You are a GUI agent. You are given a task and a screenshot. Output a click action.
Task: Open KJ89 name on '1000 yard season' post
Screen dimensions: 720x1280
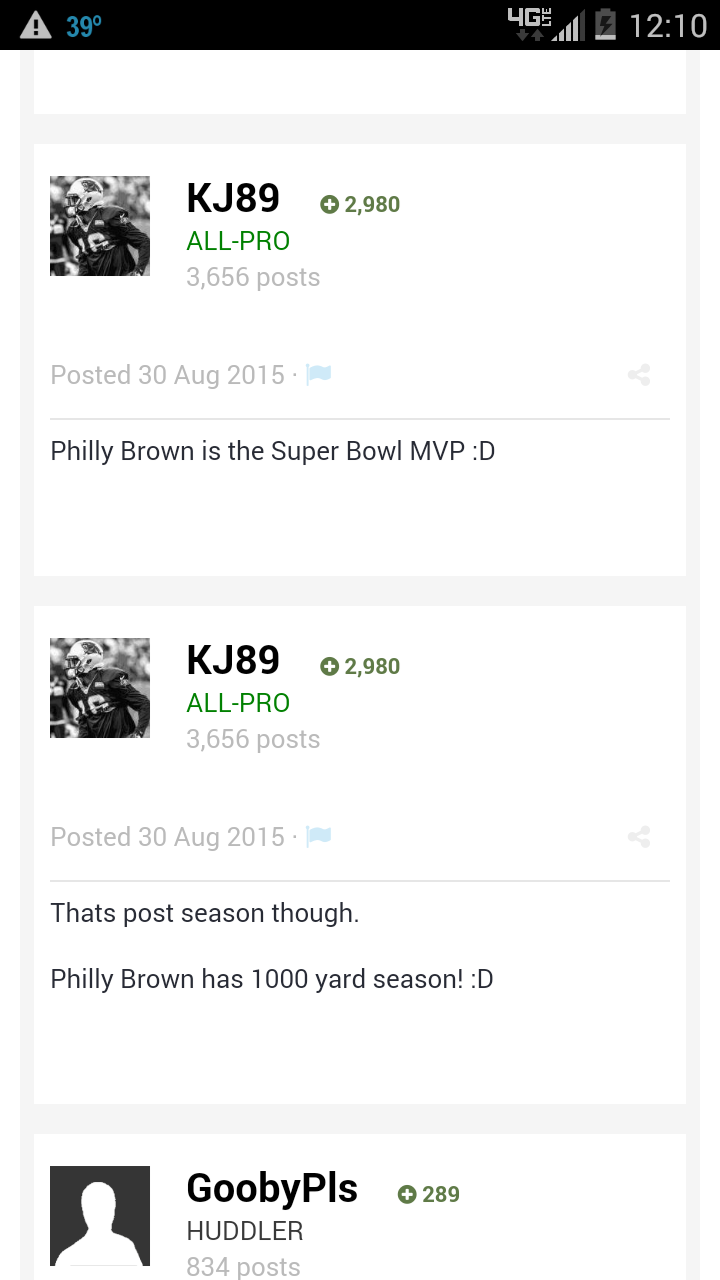coord(233,660)
